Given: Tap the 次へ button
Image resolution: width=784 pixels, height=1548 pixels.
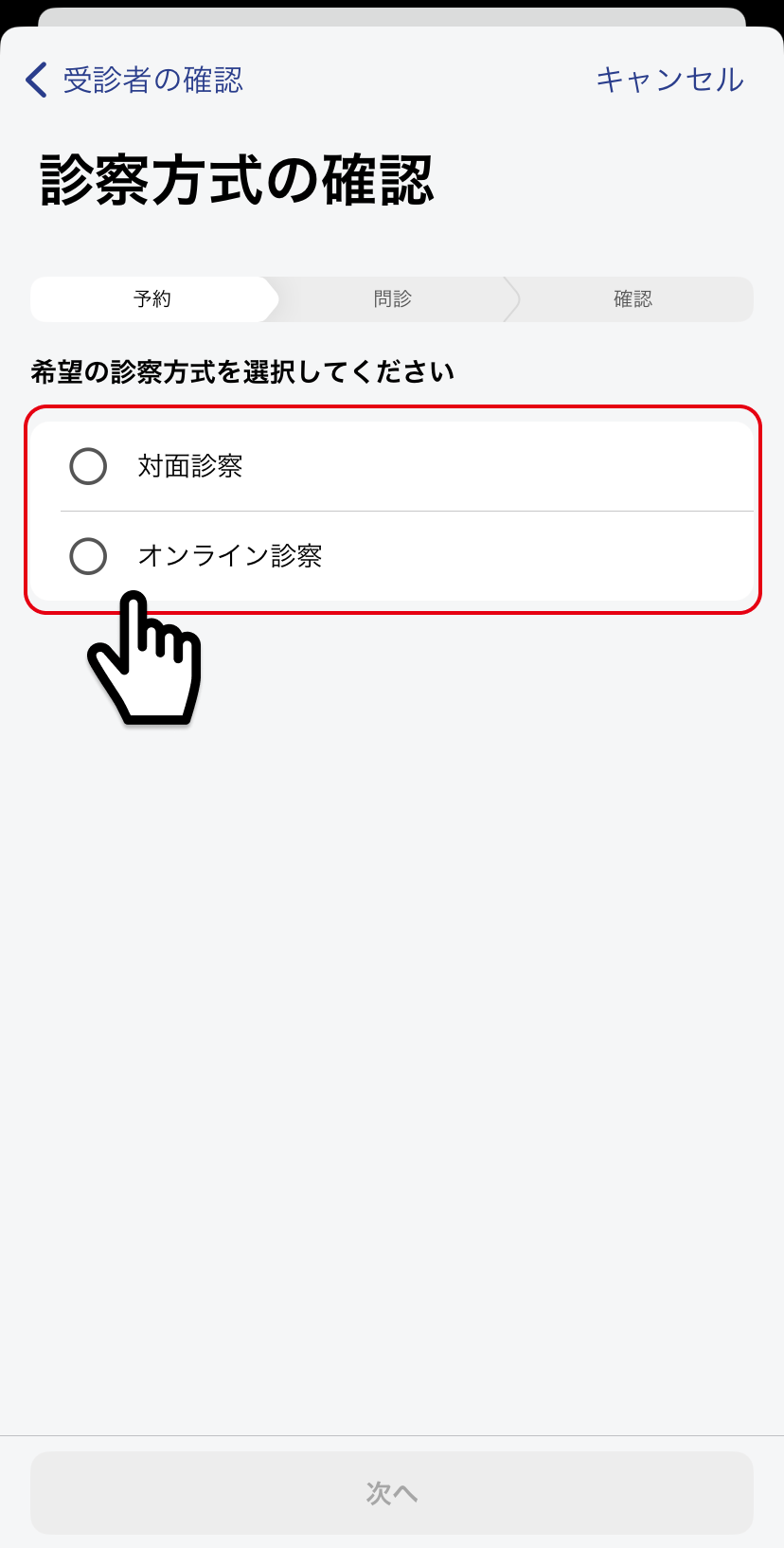Looking at the screenshot, I should click(x=392, y=1493).
